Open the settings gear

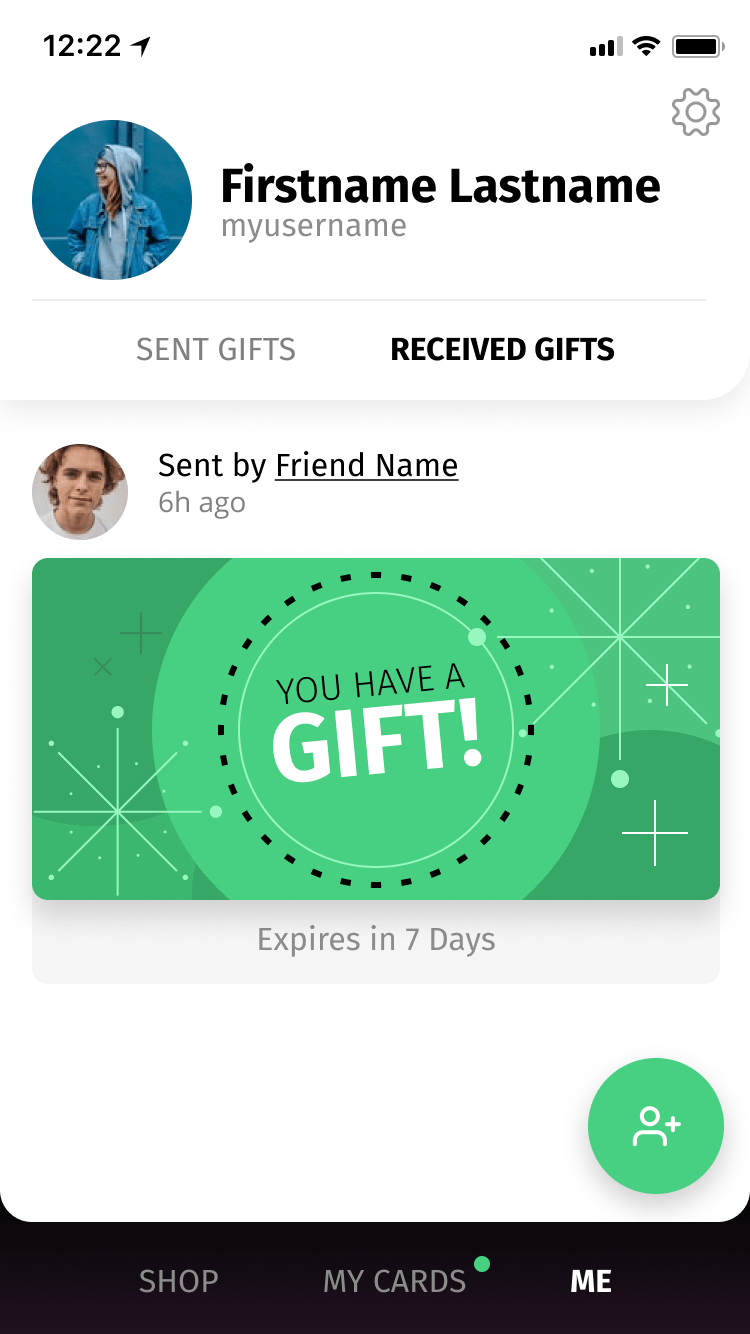[x=696, y=113]
